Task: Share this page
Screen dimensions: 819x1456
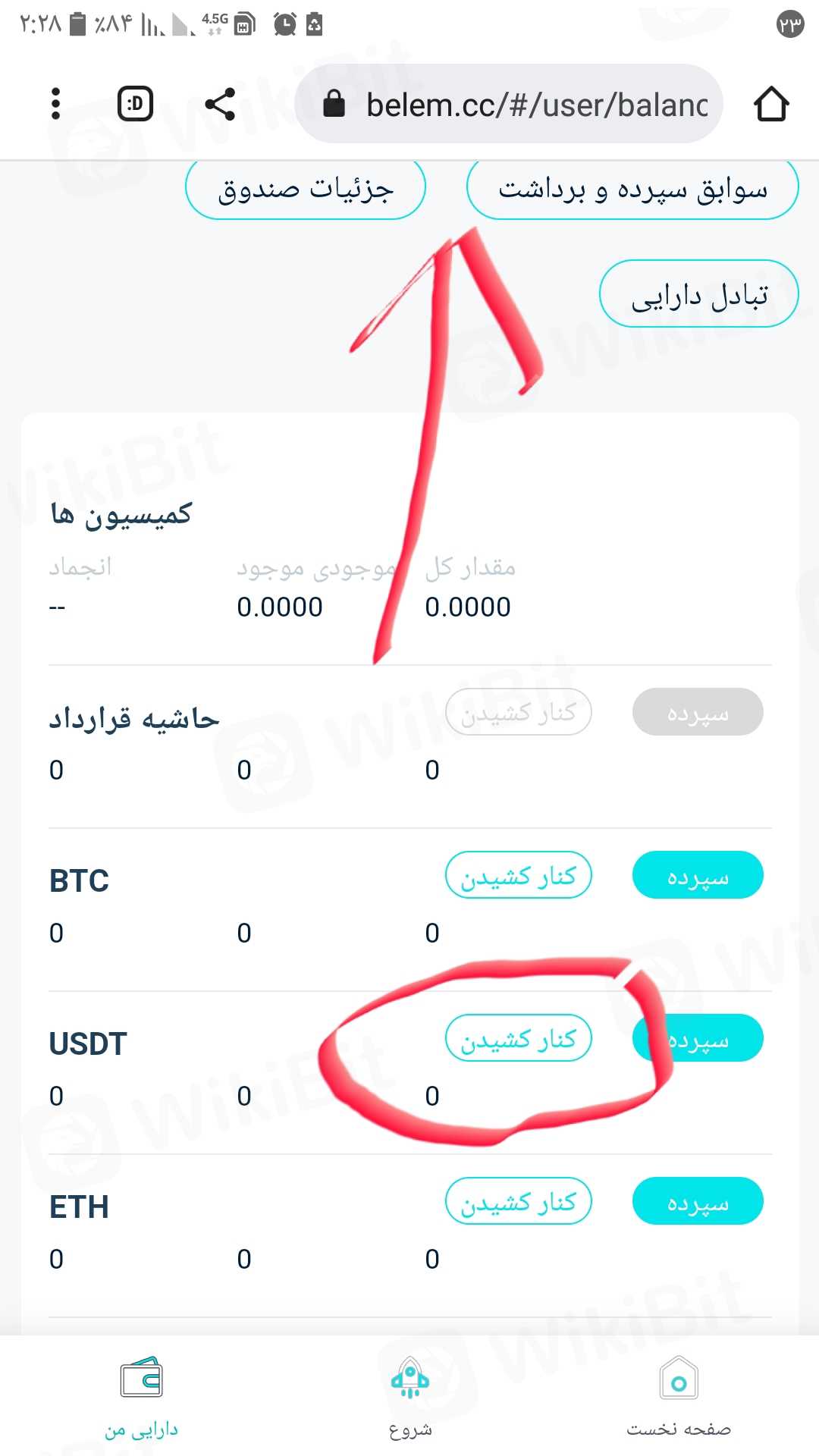Action: pos(220,104)
